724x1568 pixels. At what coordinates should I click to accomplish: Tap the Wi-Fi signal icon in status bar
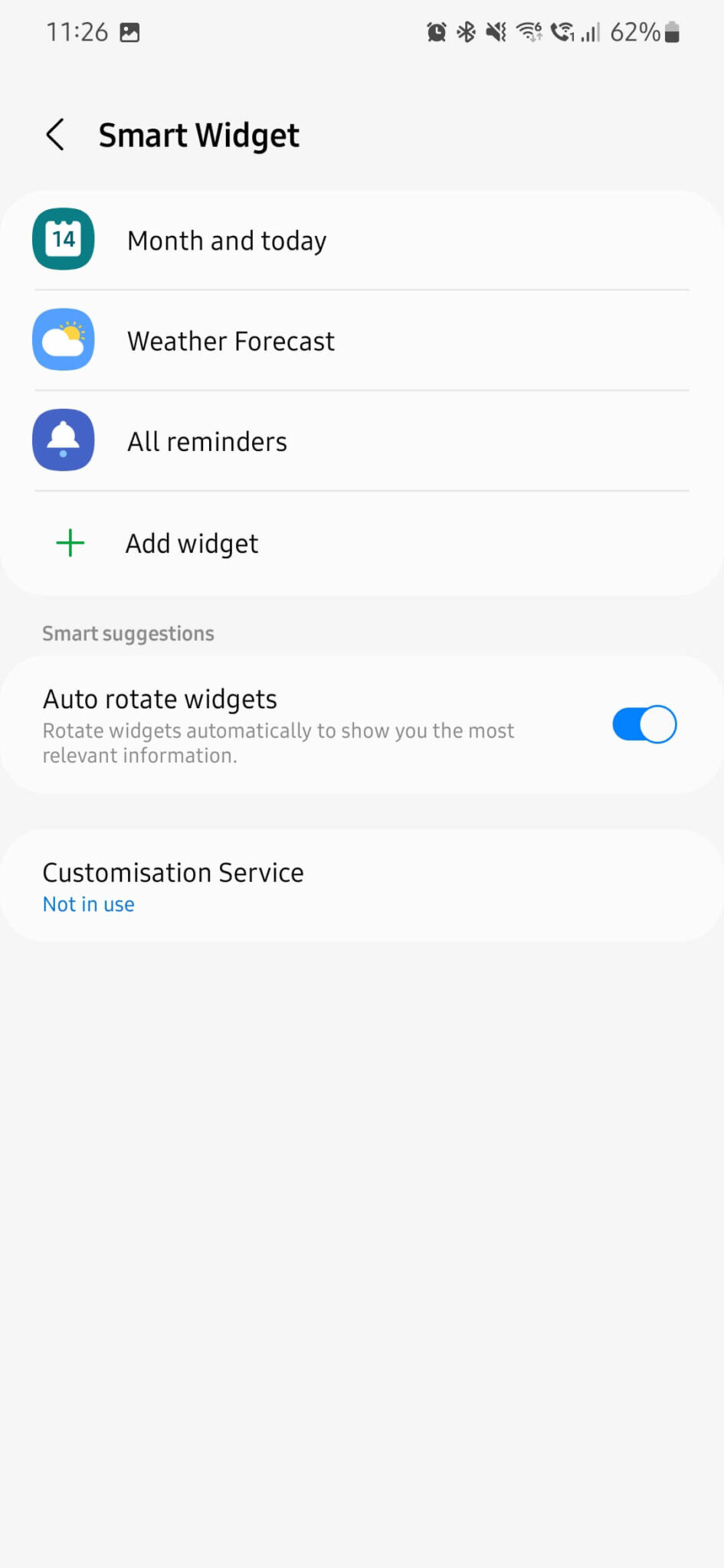(x=530, y=32)
